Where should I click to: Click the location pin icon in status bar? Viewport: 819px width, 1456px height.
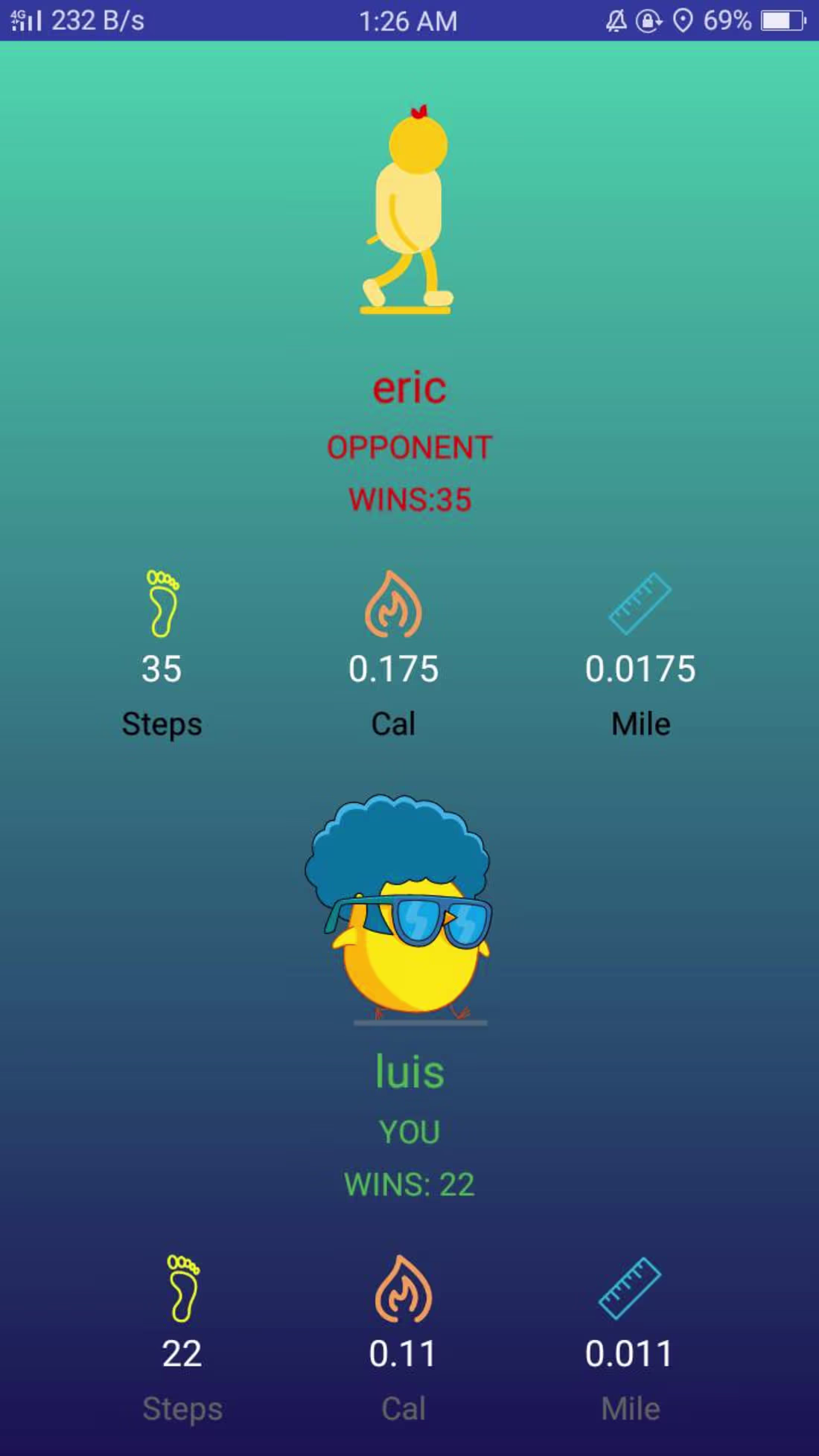[x=681, y=21]
